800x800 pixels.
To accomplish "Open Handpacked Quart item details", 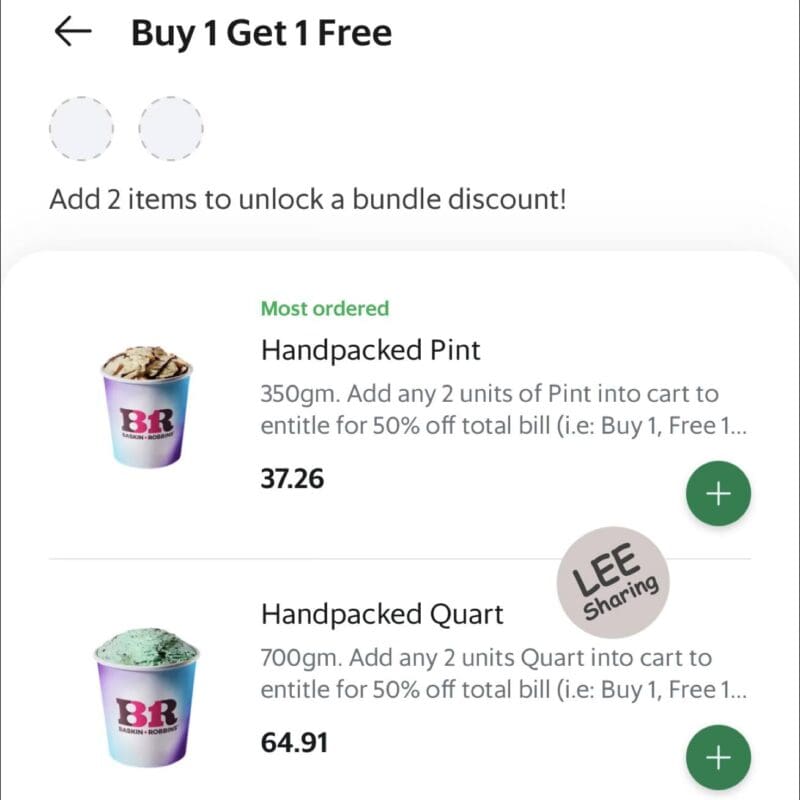I will point(381,614).
